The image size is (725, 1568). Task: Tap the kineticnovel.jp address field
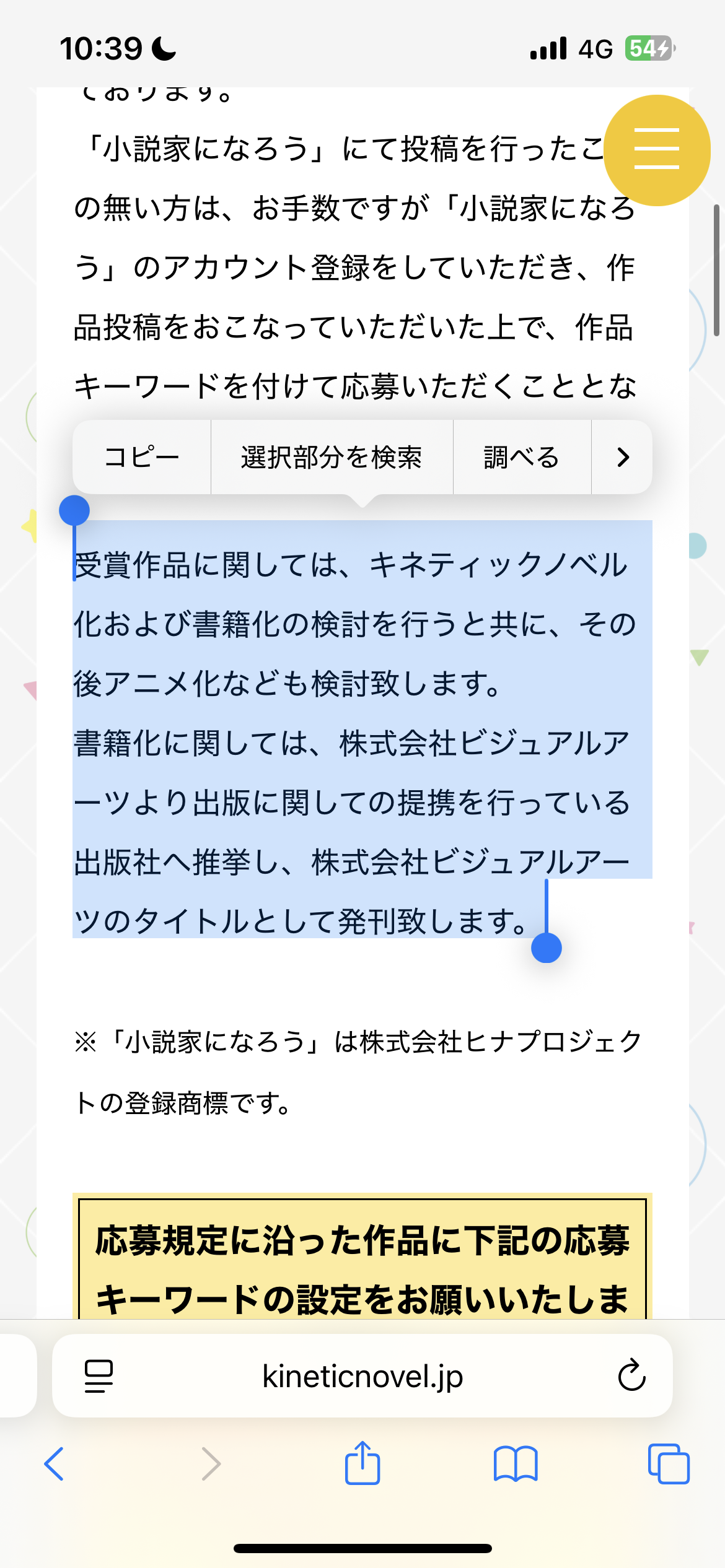[x=362, y=1376]
